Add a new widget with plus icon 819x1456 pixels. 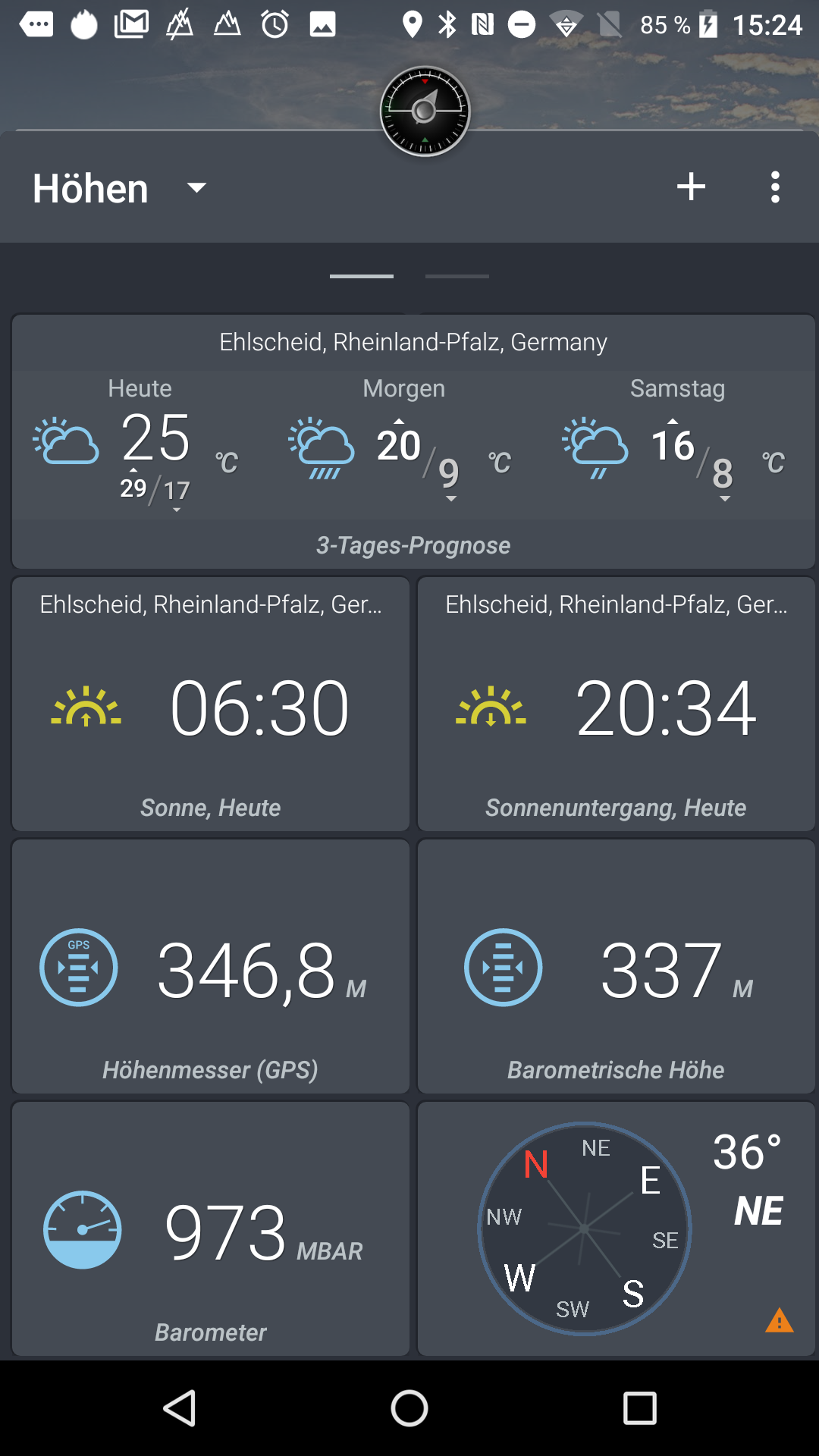[691, 187]
